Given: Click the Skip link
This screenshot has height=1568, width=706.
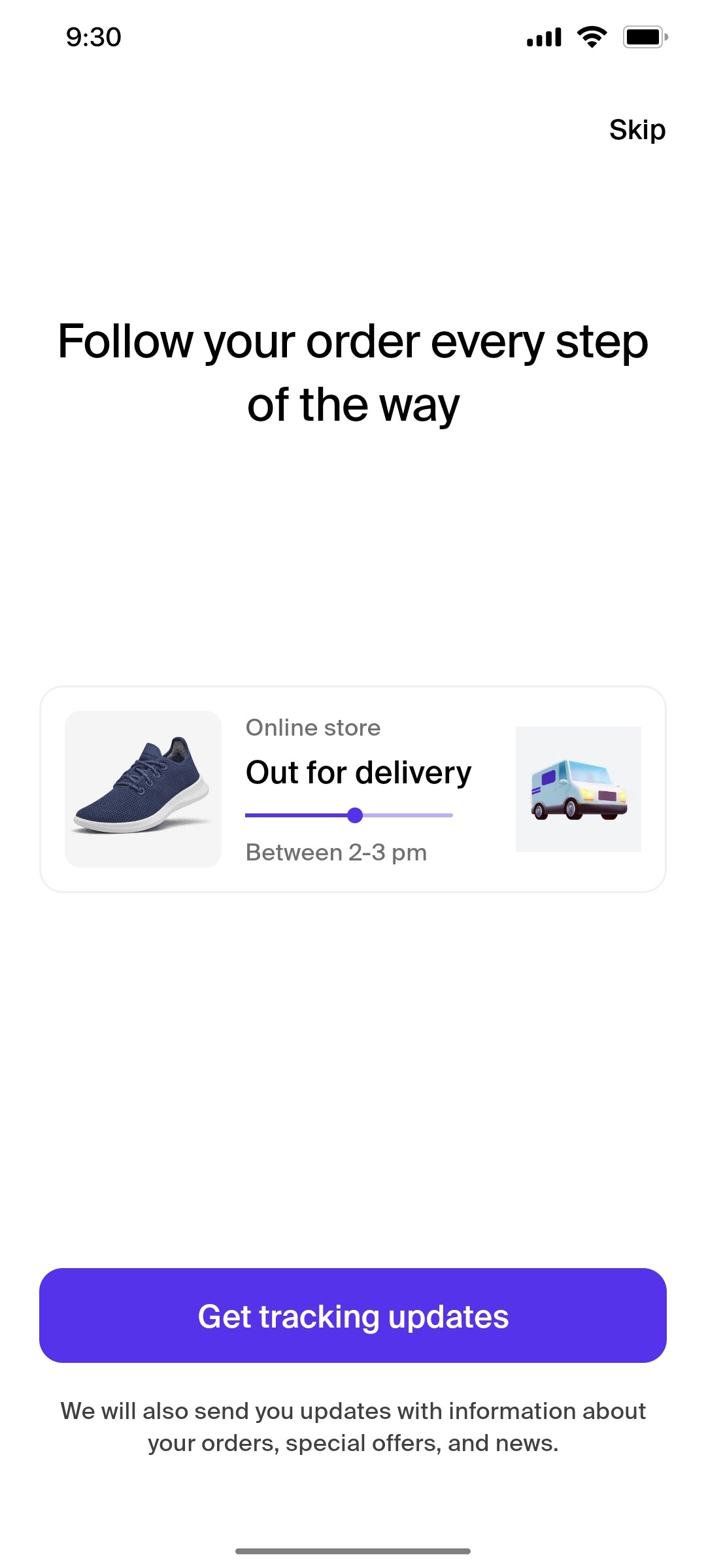Looking at the screenshot, I should pos(637,129).
